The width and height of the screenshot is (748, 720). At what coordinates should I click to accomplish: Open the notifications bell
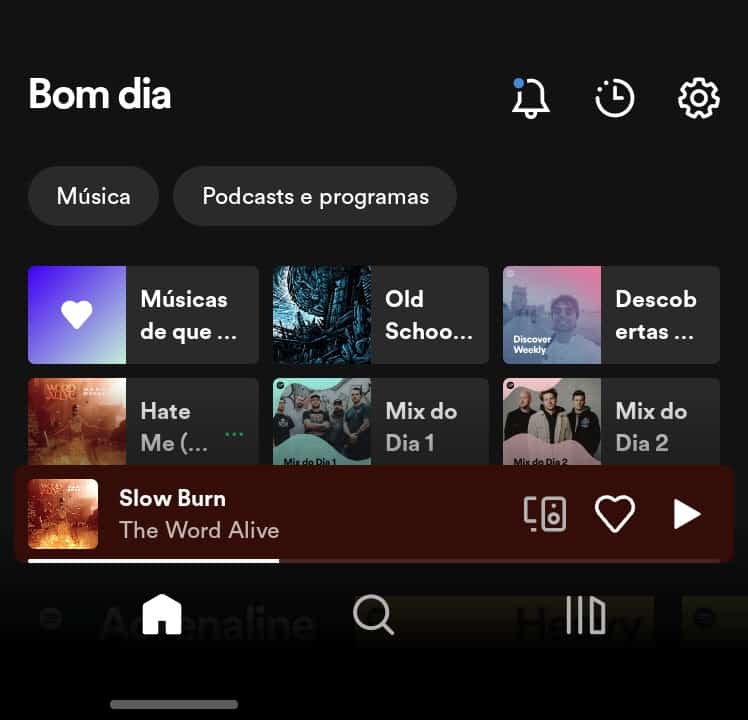coord(530,98)
